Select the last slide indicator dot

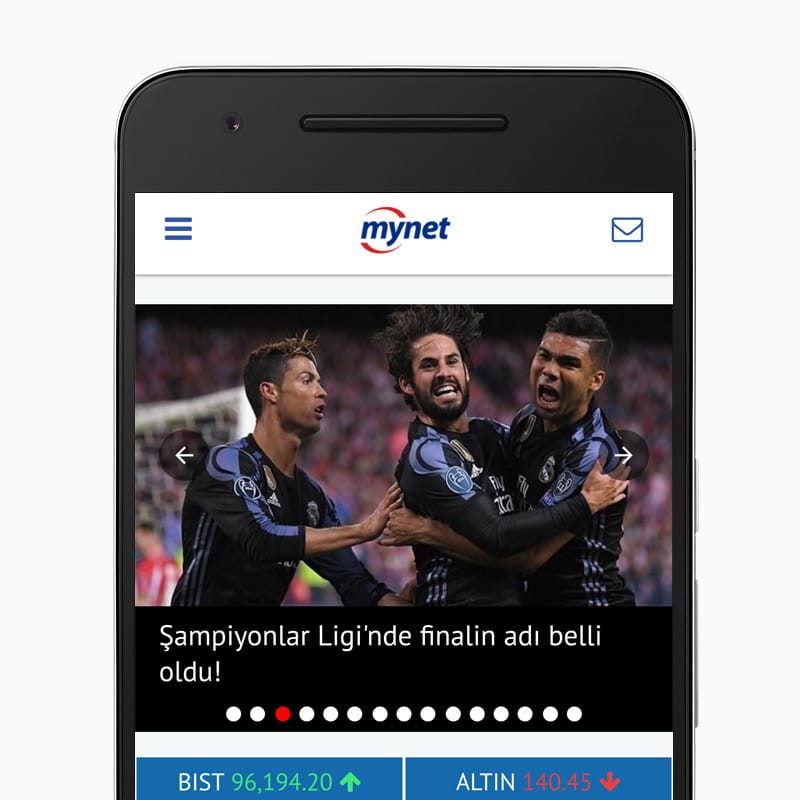574,714
